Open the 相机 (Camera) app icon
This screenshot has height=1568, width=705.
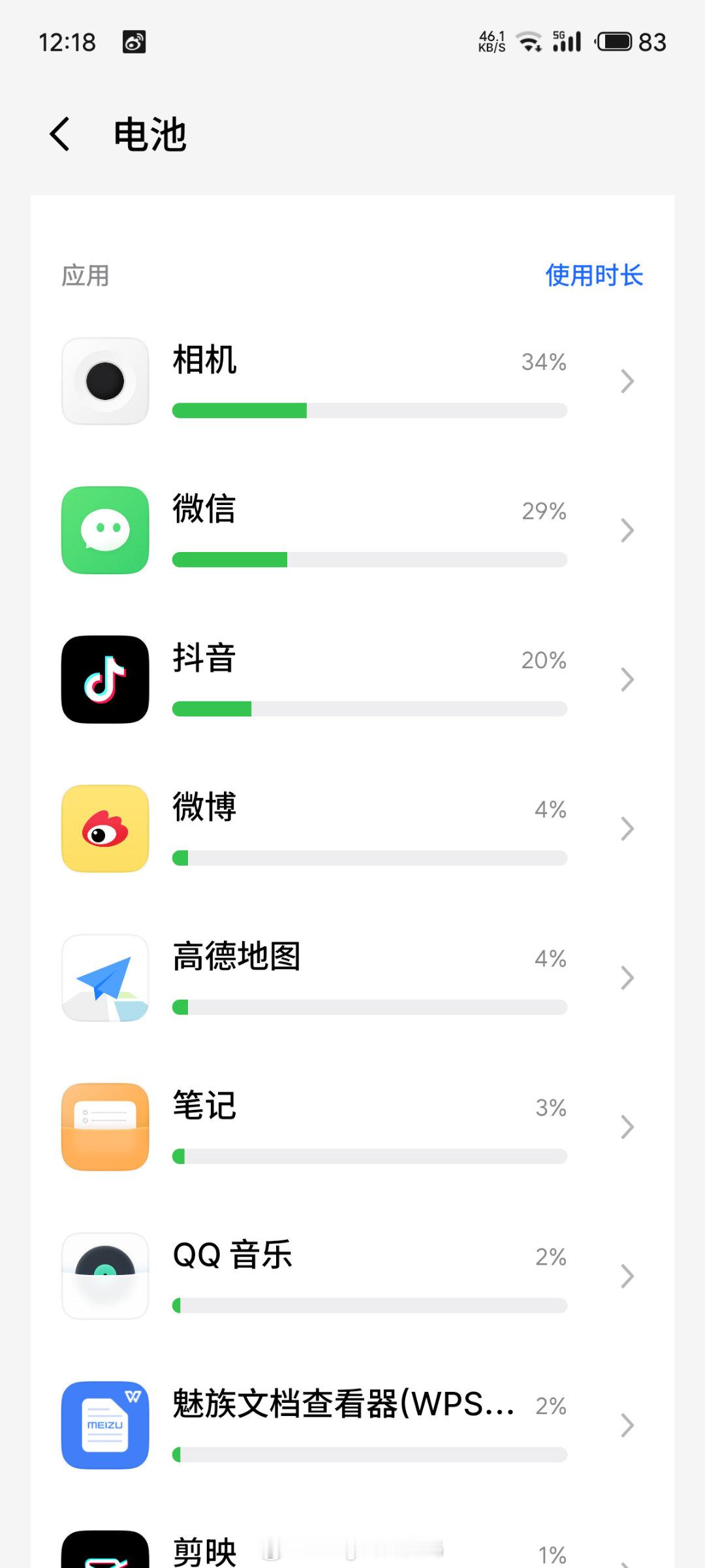[x=105, y=380]
